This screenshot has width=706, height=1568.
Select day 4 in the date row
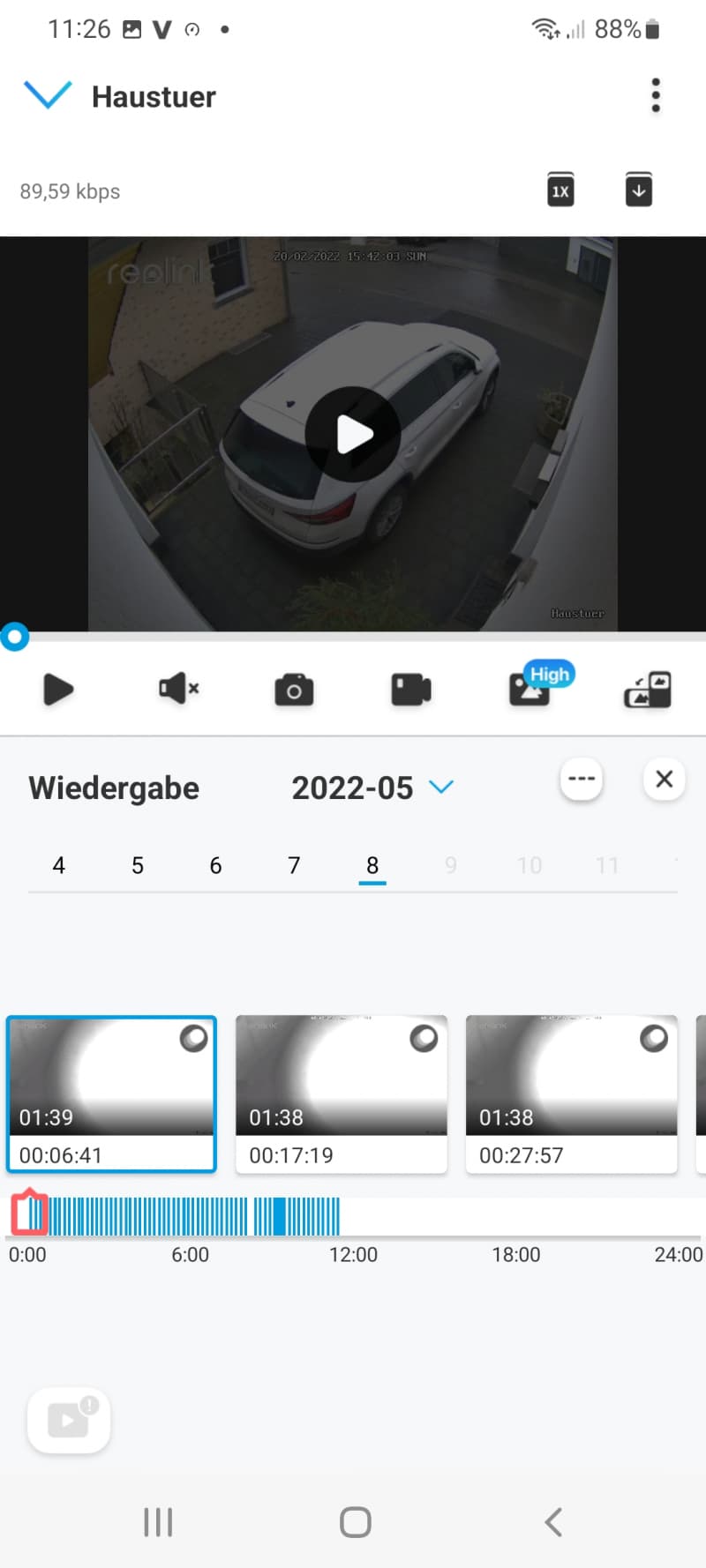59,865
